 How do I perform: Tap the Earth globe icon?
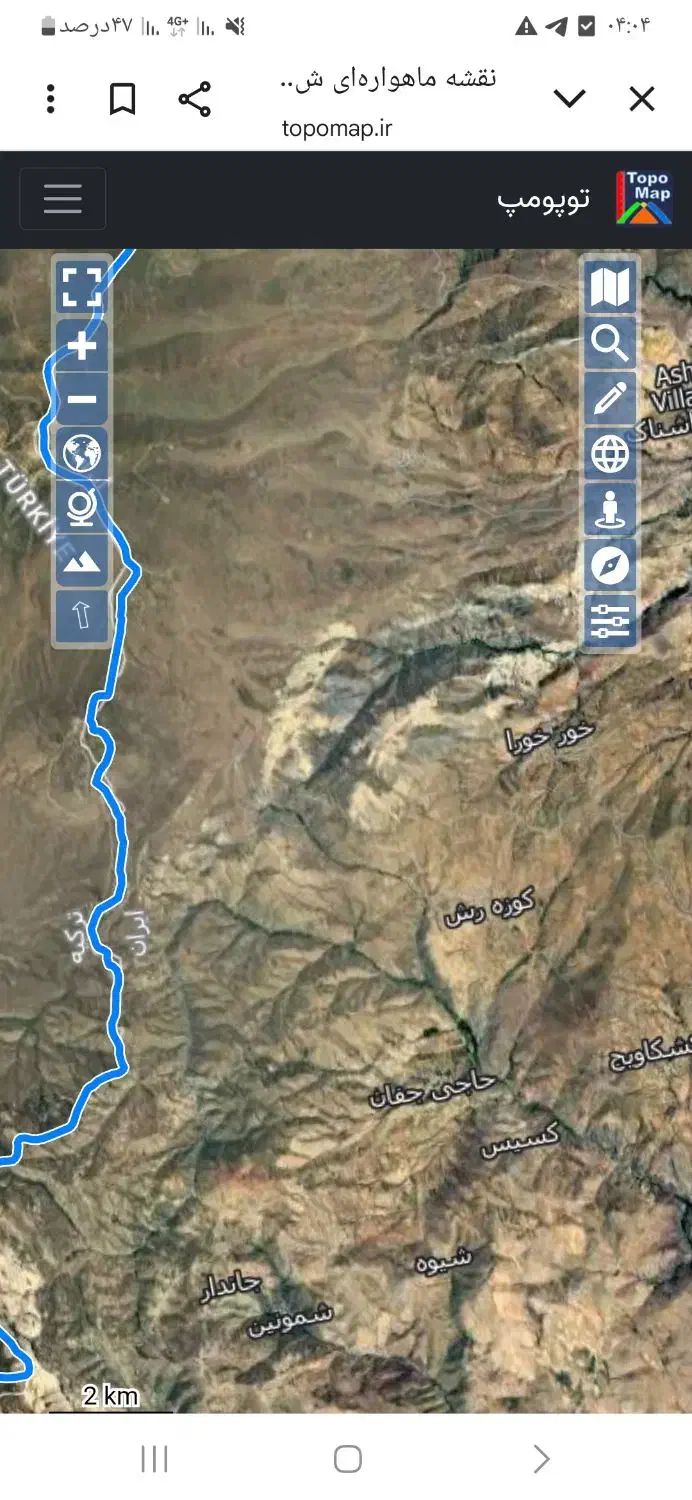(x=81, y=454)
